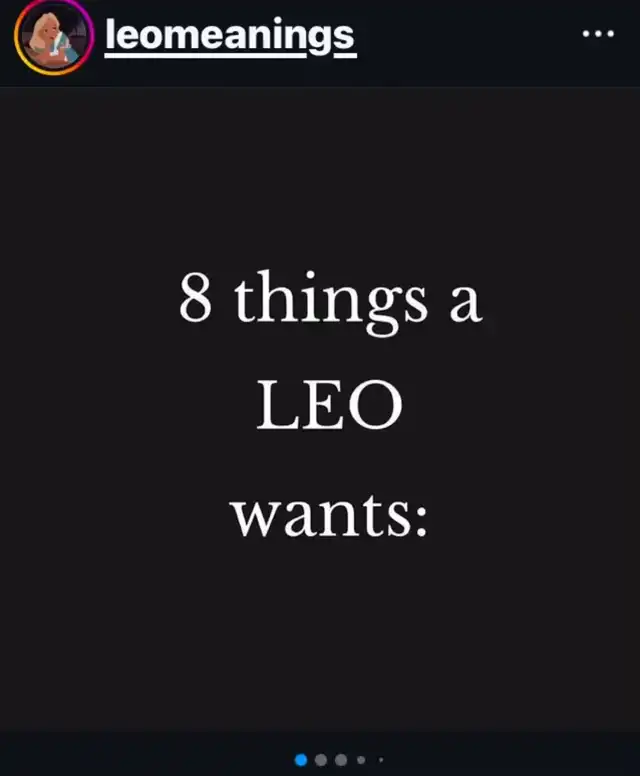Open the three-dot overflow menu
640x776 pixels.
pos(598,33)
